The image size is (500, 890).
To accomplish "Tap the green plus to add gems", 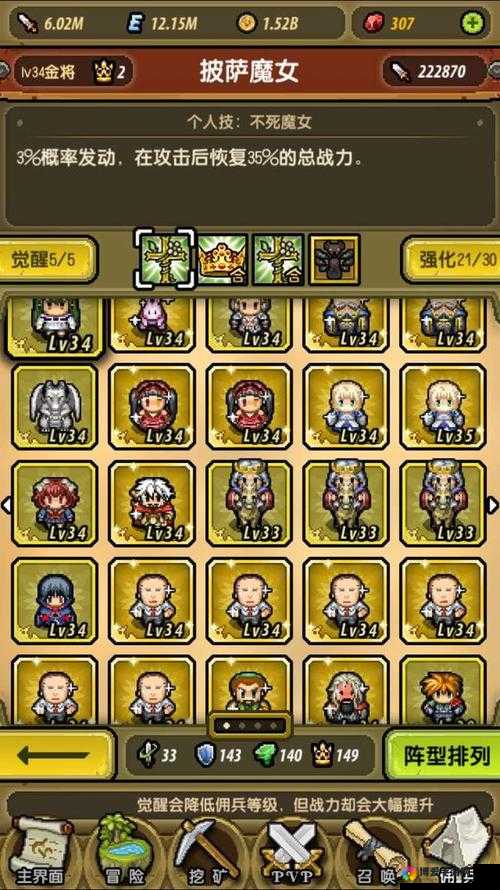I will 472,23.
